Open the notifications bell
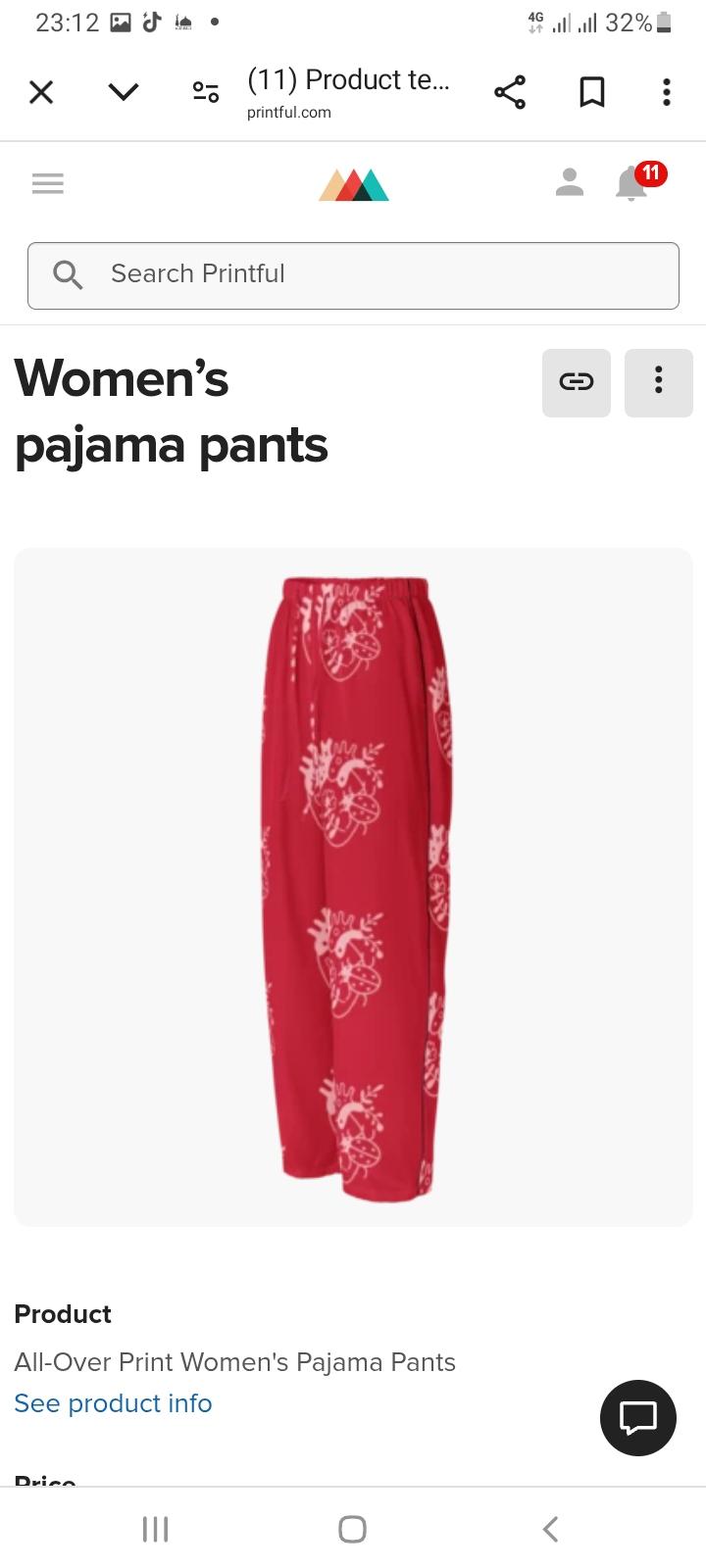Viewport: 706px width, 1568px height. [x=632, y=183]
